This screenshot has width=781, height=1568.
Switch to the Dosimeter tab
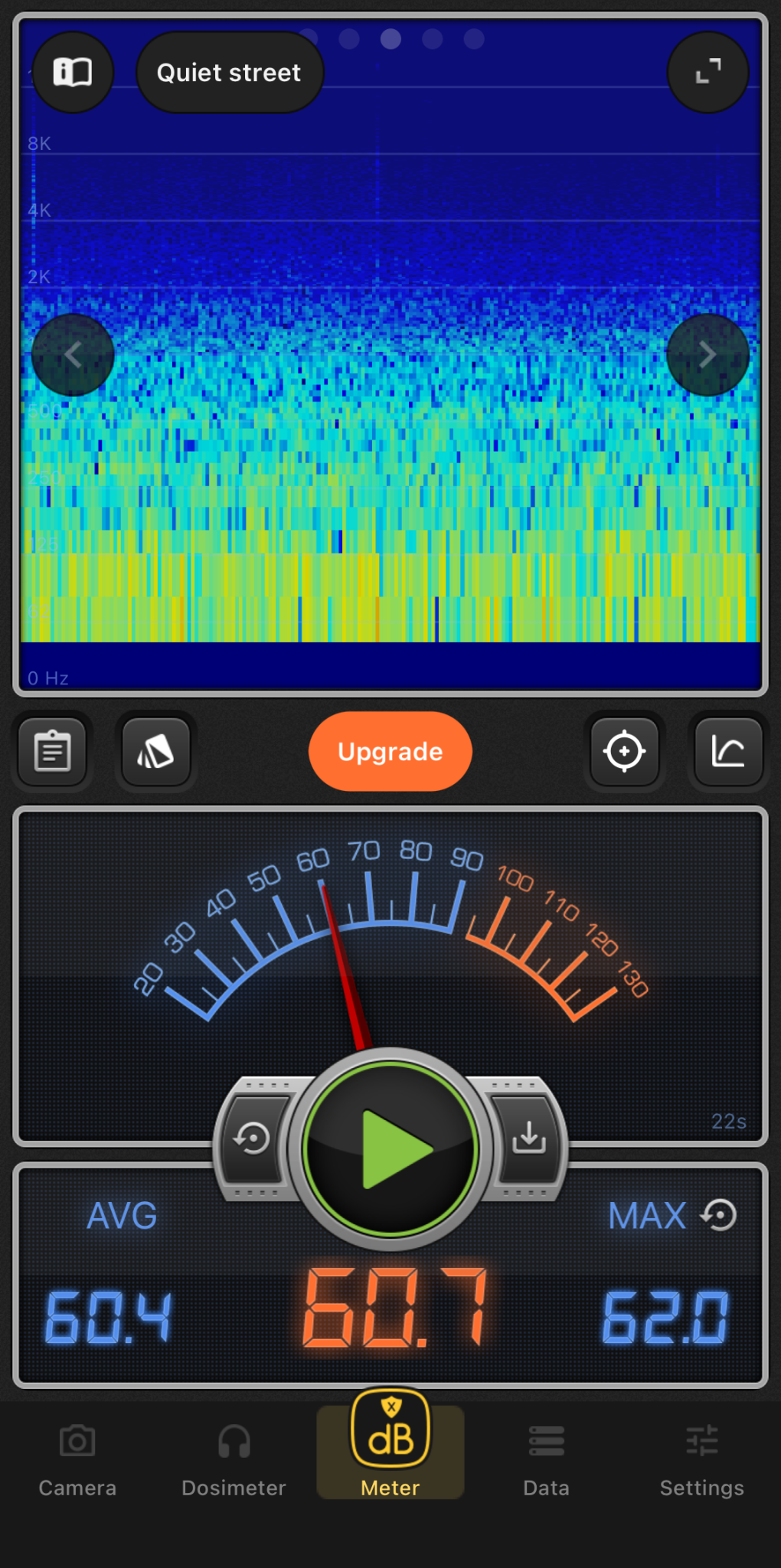[234, 1460]
